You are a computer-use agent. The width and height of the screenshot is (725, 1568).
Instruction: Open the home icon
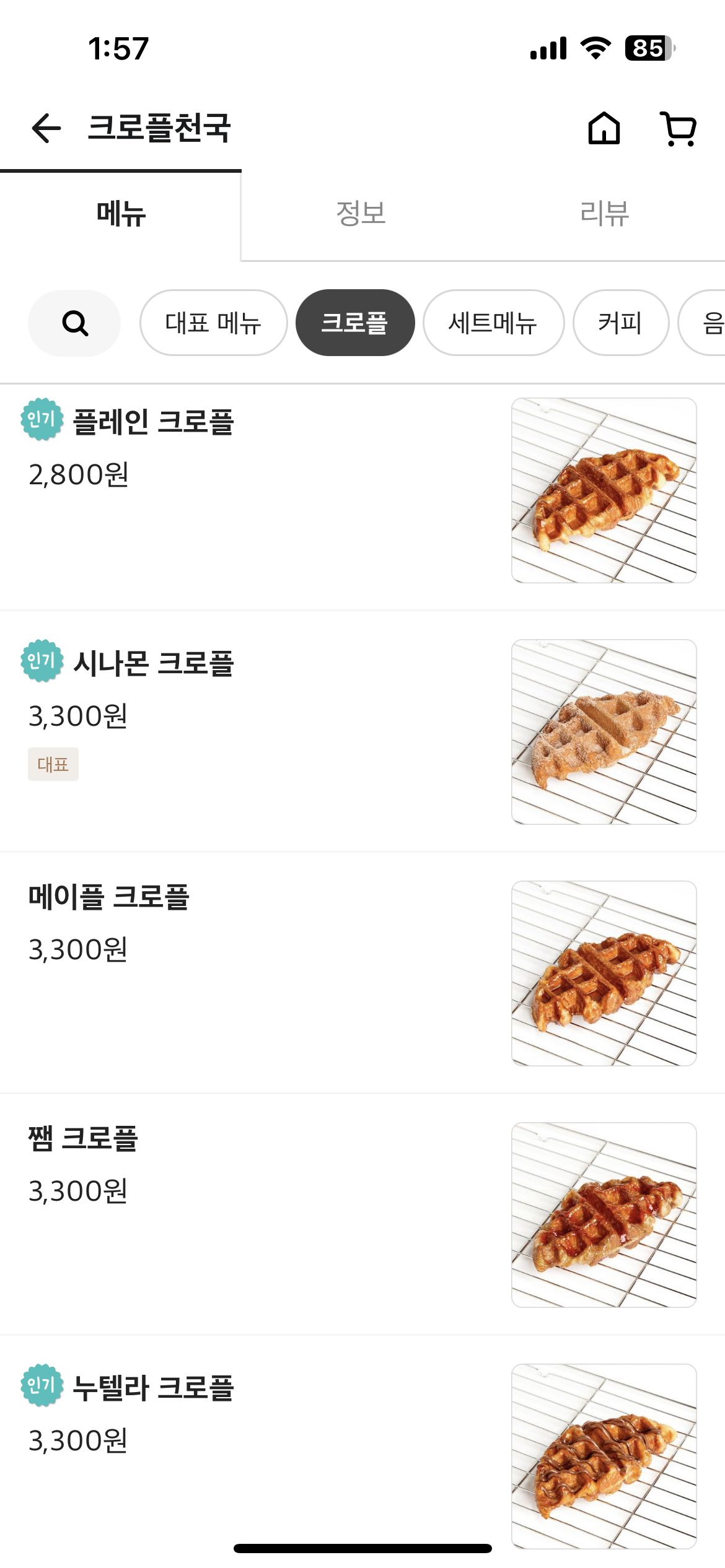[x=604, y=128]
